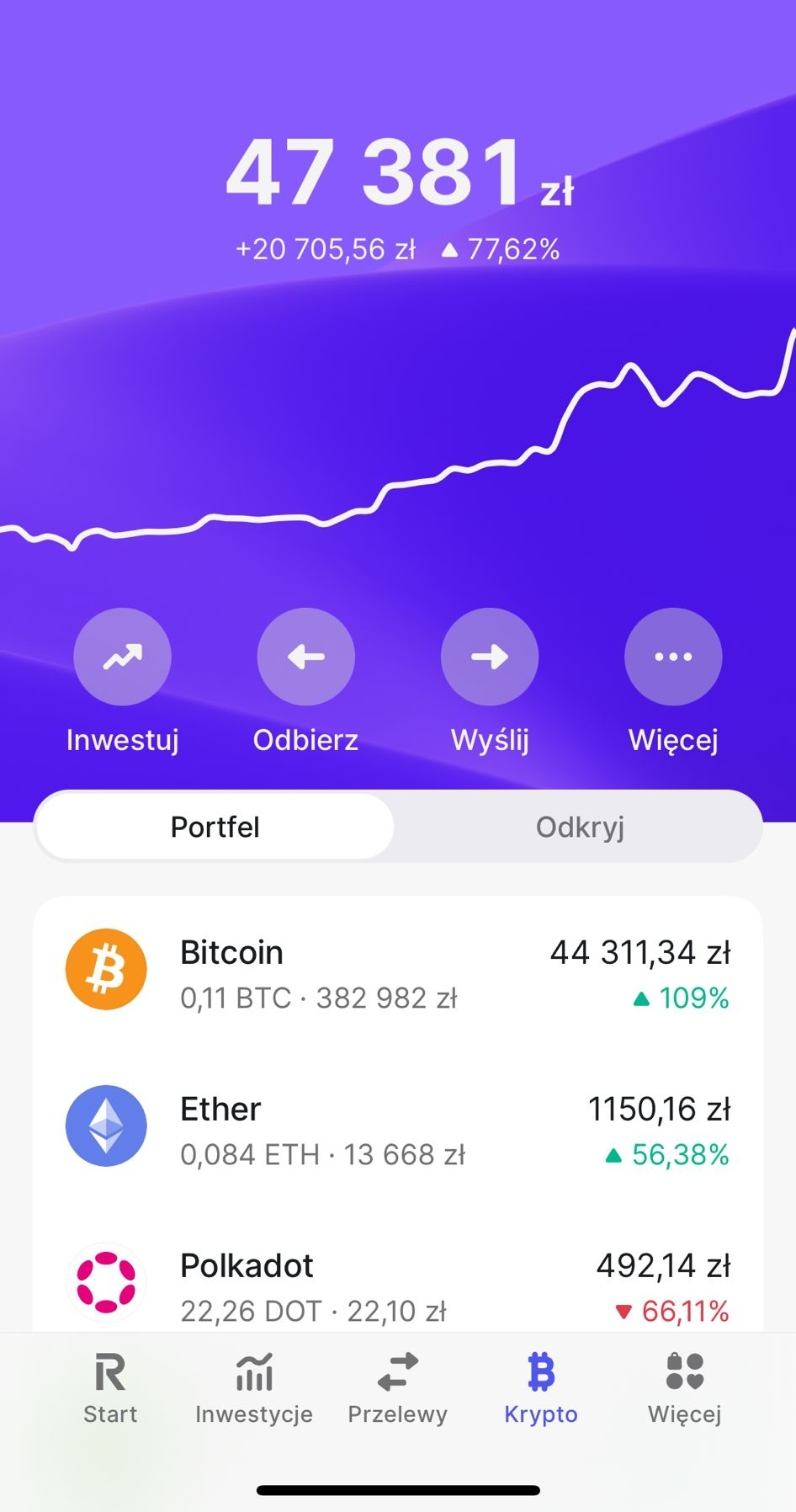
Task: Select the Krypto tab
Action: (x=541, y=1388)
